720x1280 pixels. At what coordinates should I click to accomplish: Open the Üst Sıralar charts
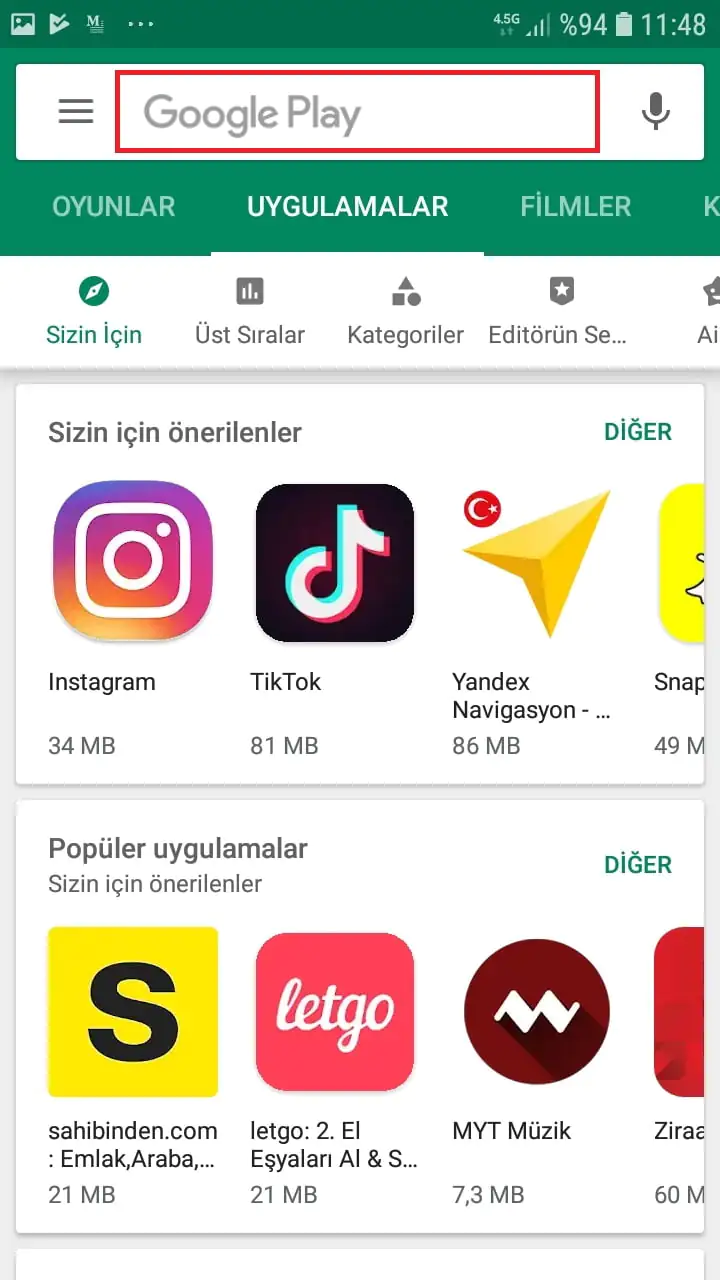[x=250, y=312]
